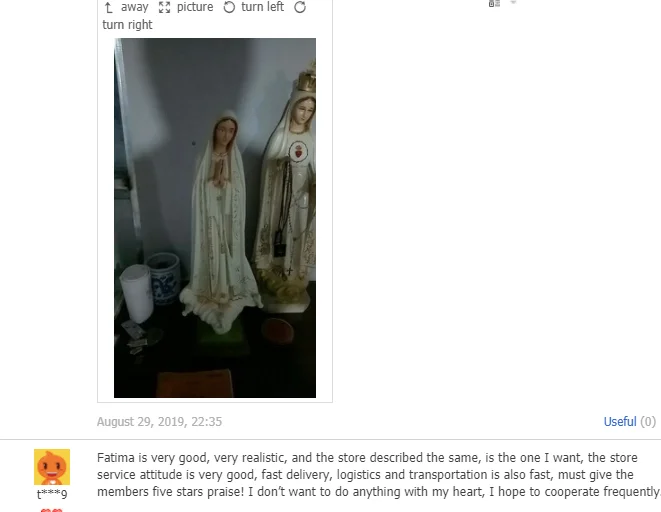661x512 pixels.
Task: Mark the August 29 review as Useful
Action: click(x=620, y=421)
